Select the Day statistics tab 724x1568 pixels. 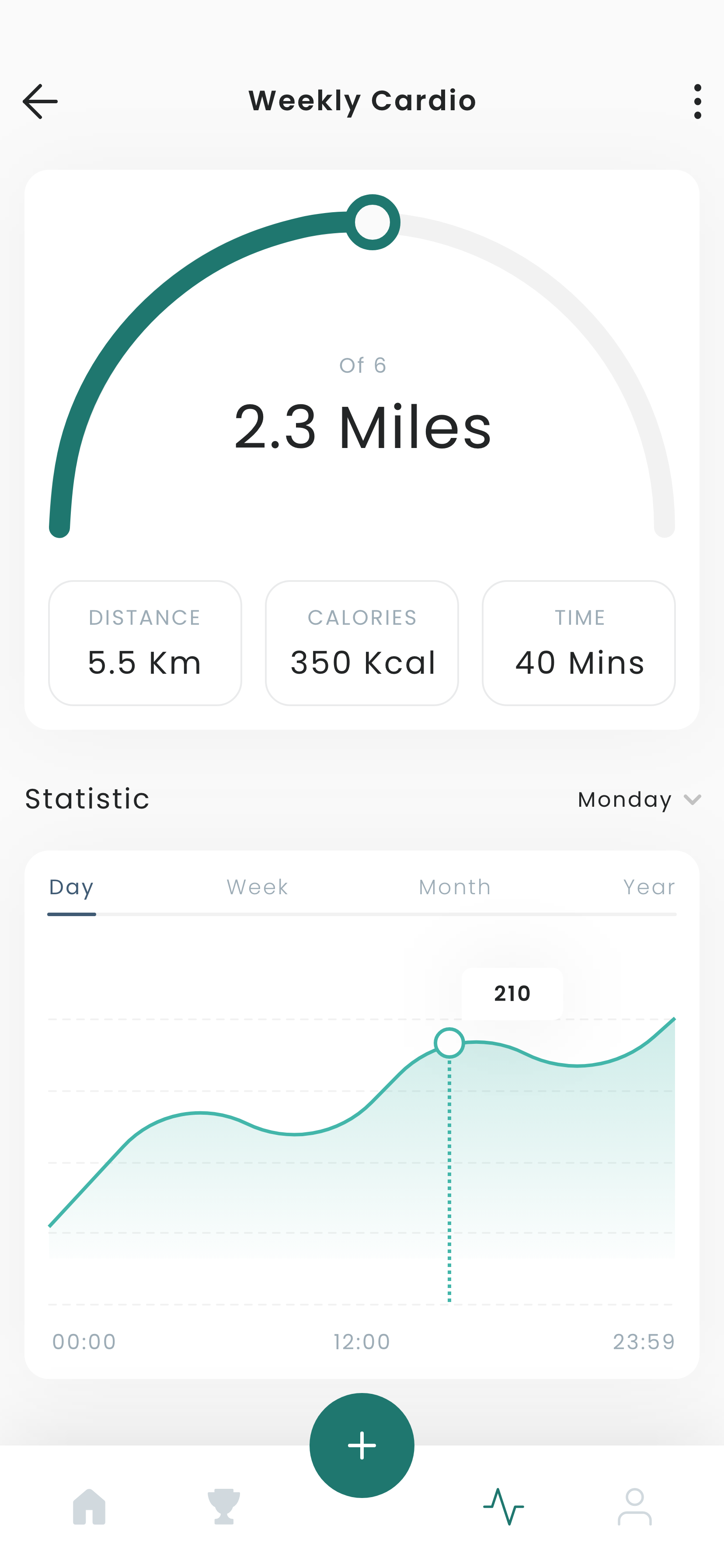[72, 888]
